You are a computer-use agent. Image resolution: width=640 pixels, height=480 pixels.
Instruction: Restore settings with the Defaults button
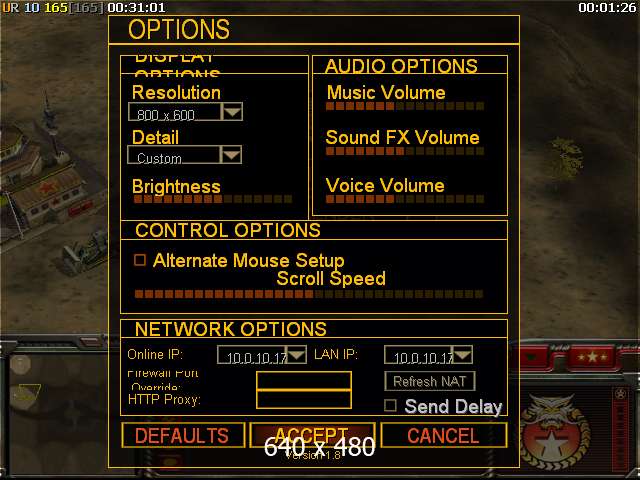pos(182,436)
